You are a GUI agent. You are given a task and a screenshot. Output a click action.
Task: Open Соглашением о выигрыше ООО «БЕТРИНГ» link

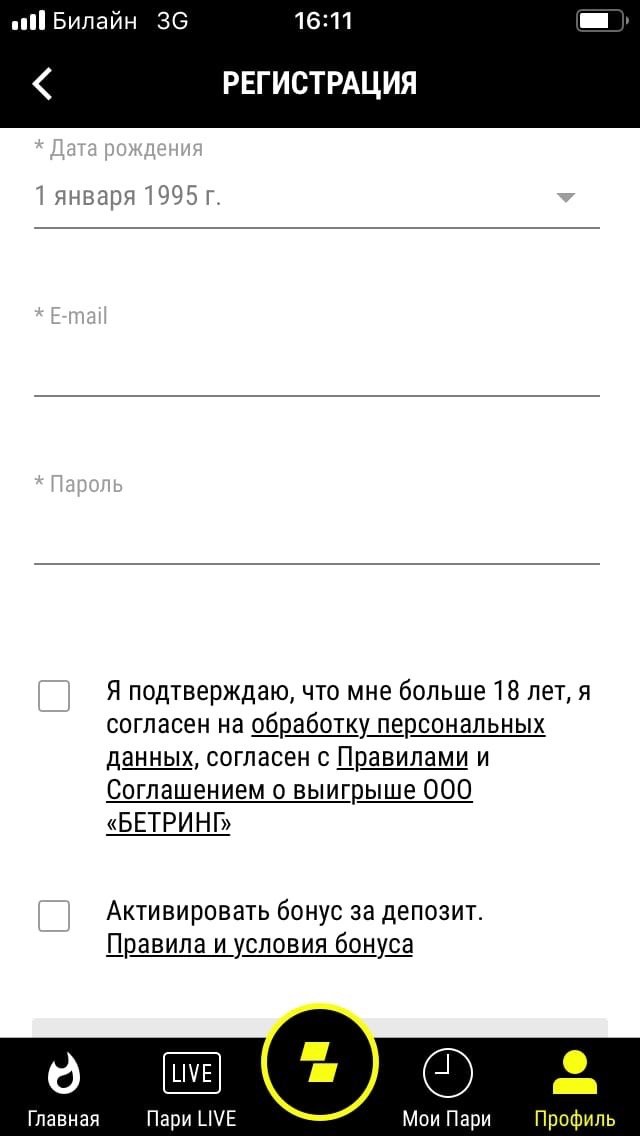289,791
